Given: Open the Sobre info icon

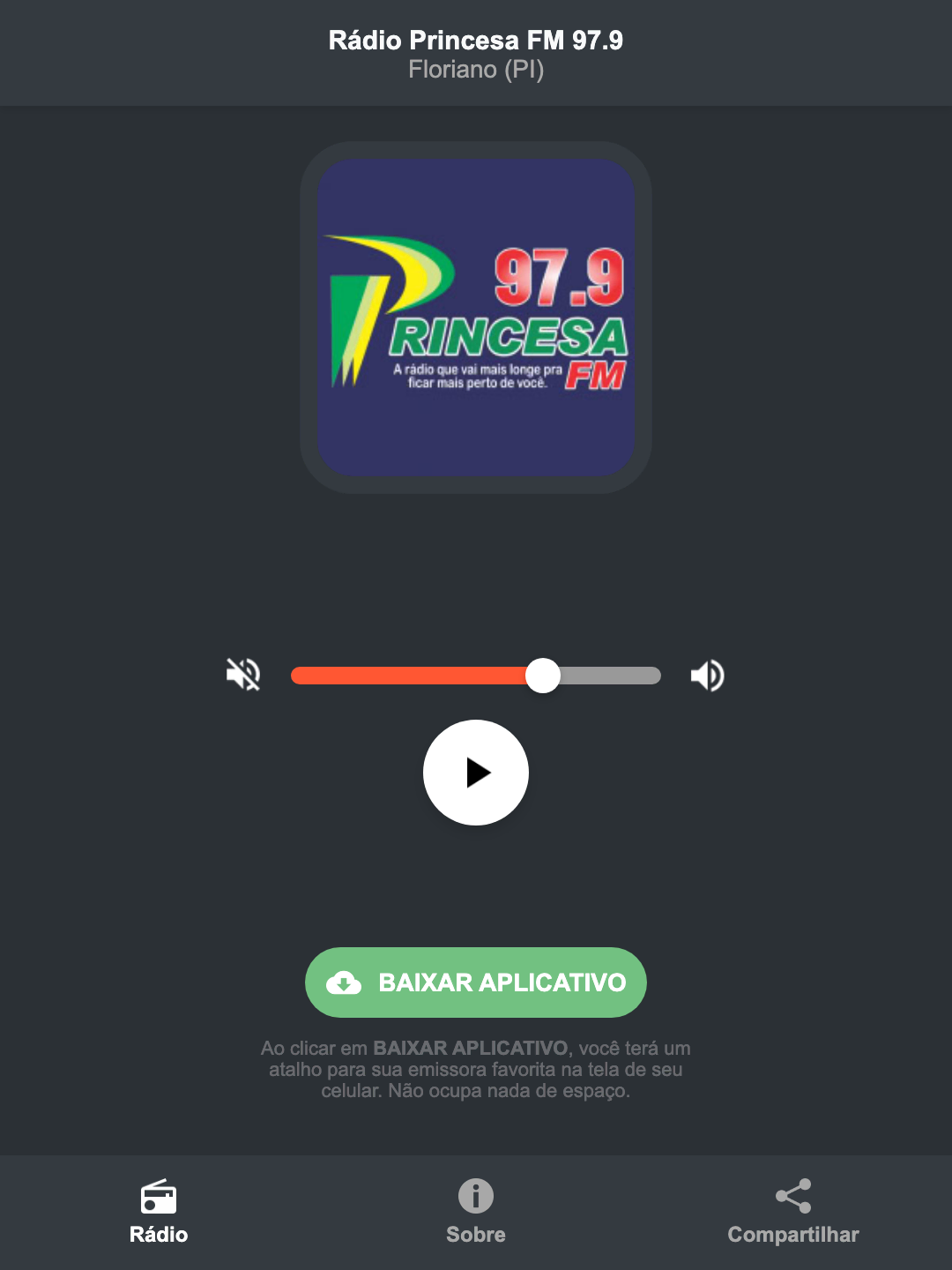Looking at the screenshot, I should (x=476, y=1196).
